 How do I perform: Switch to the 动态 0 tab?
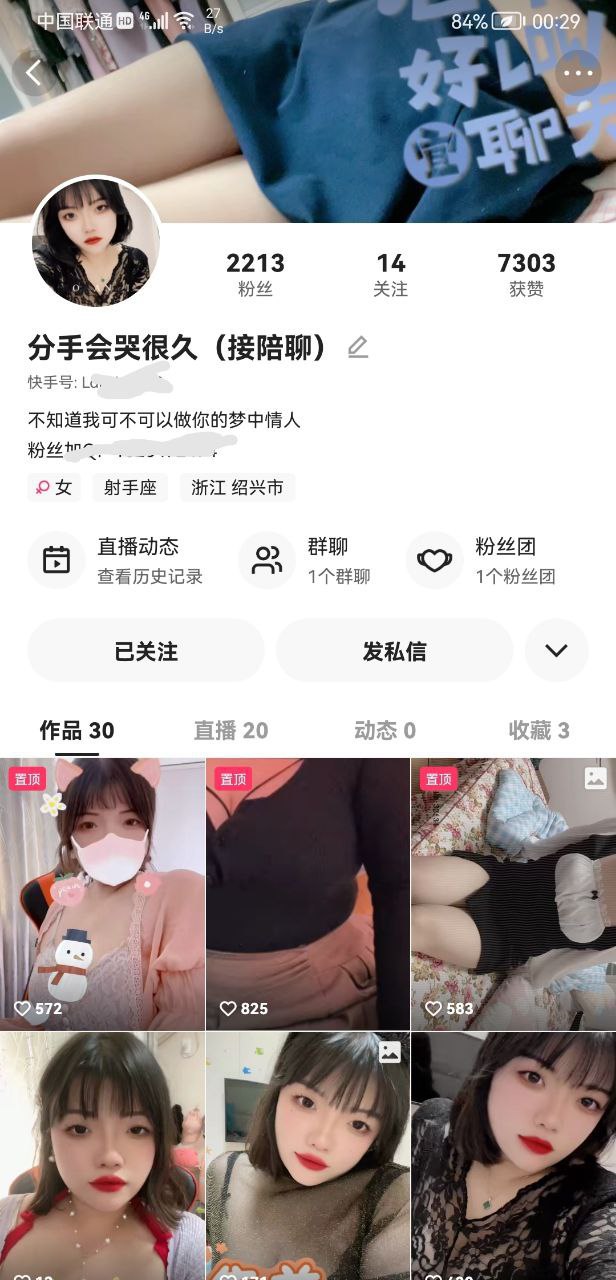click(x=385, y=731)
